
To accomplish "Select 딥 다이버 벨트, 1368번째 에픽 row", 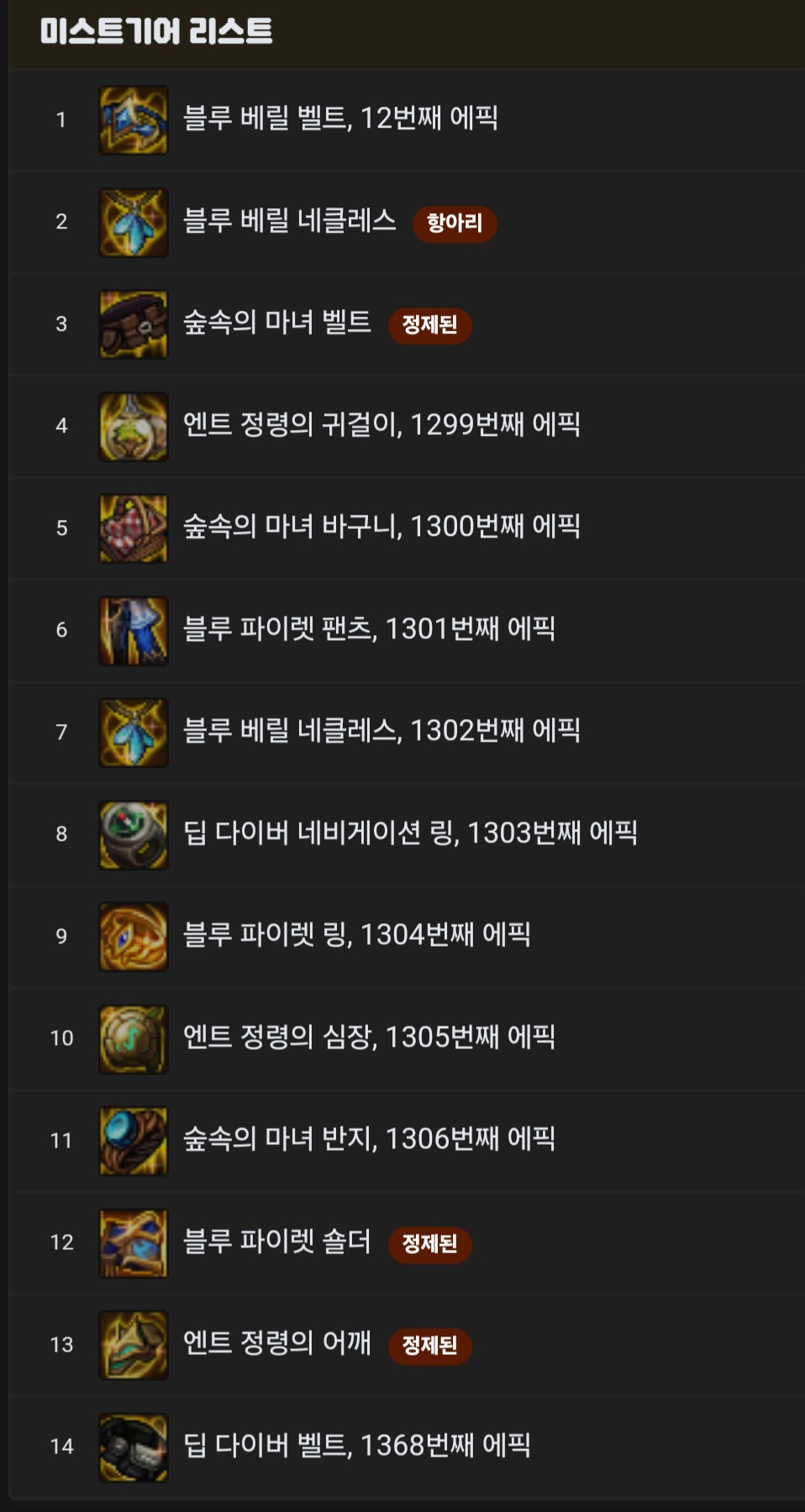I will coord(356,1446).
